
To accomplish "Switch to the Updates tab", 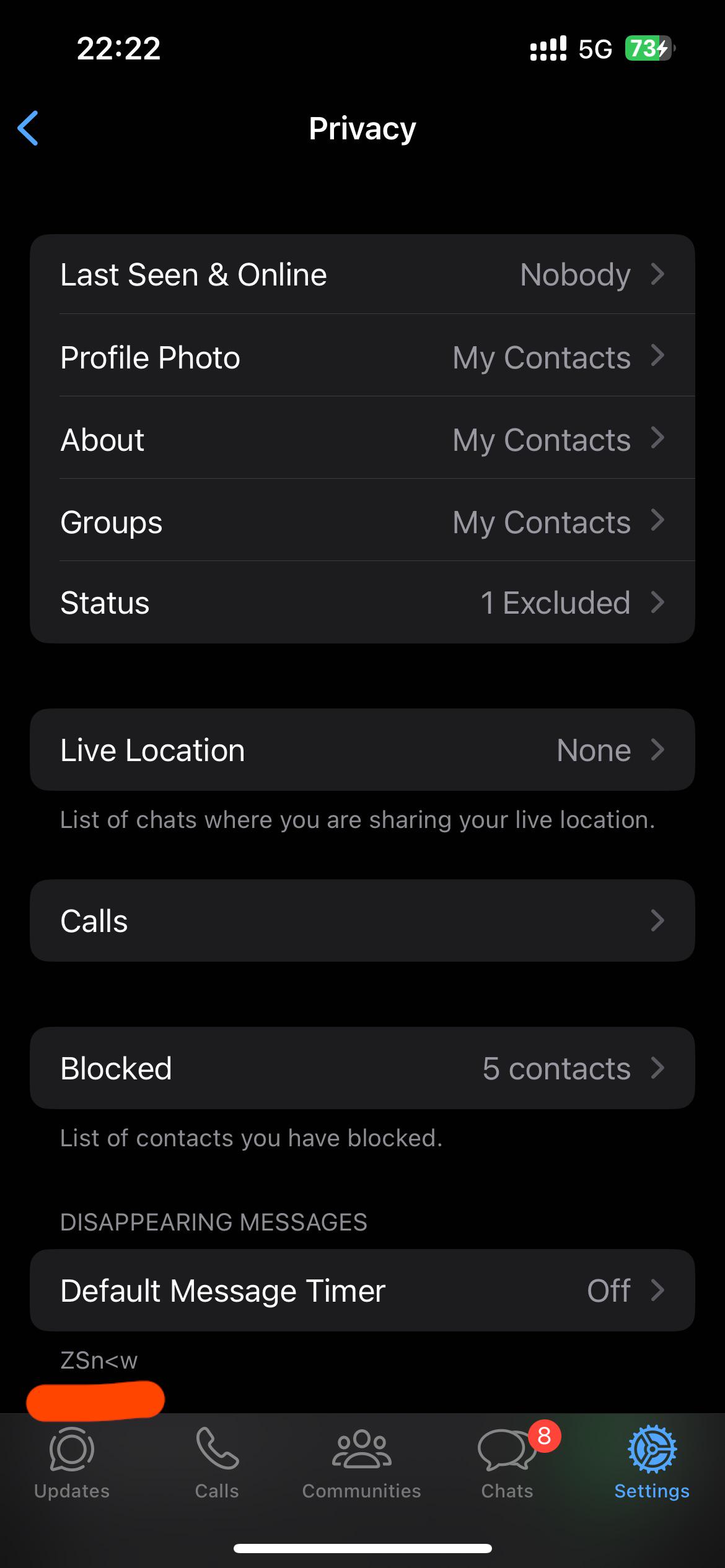I will click(x=72, y=1464).
